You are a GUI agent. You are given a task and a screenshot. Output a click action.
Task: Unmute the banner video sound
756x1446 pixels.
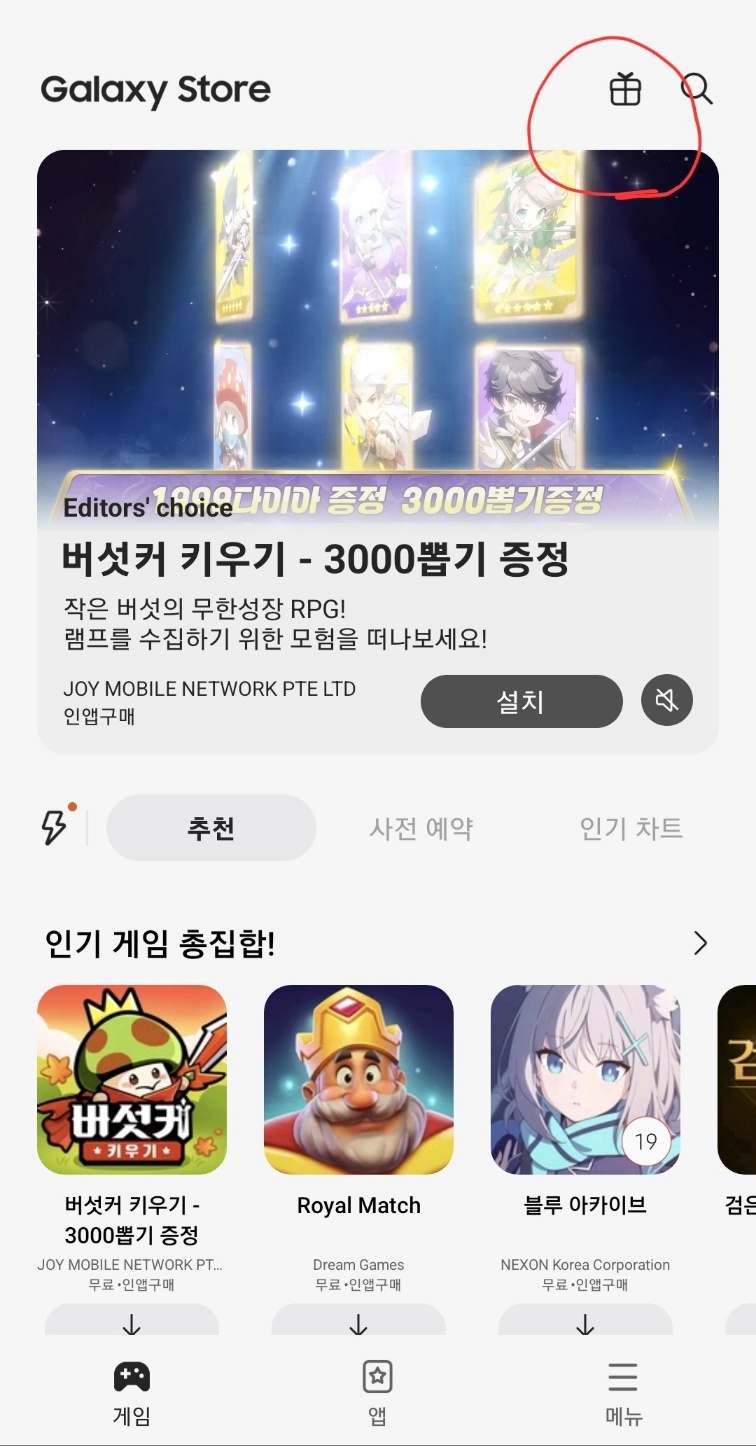(x=666, y=701)
